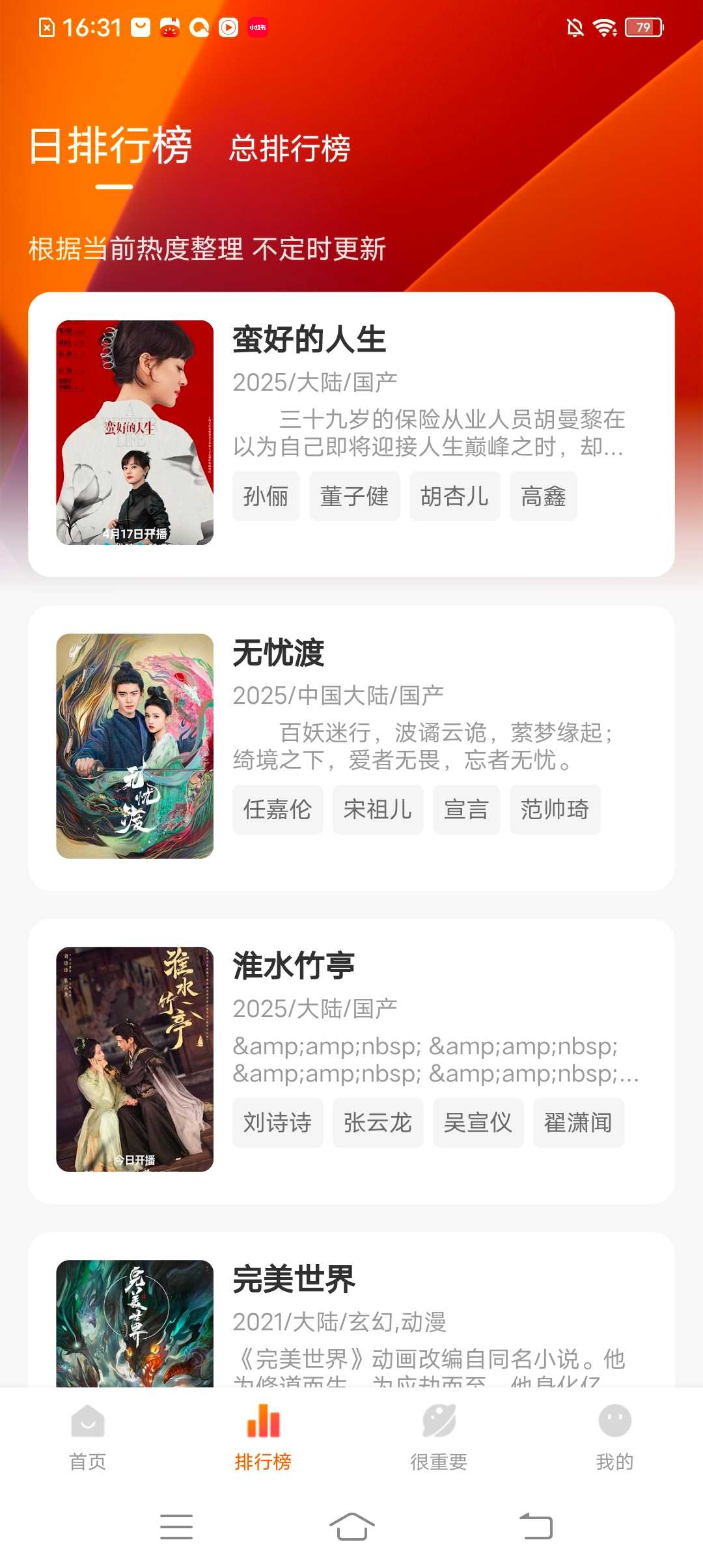Select the 刘诗诗 actor chip
This screenshot has height=1568, width=703.
(x=277, y=1123)
